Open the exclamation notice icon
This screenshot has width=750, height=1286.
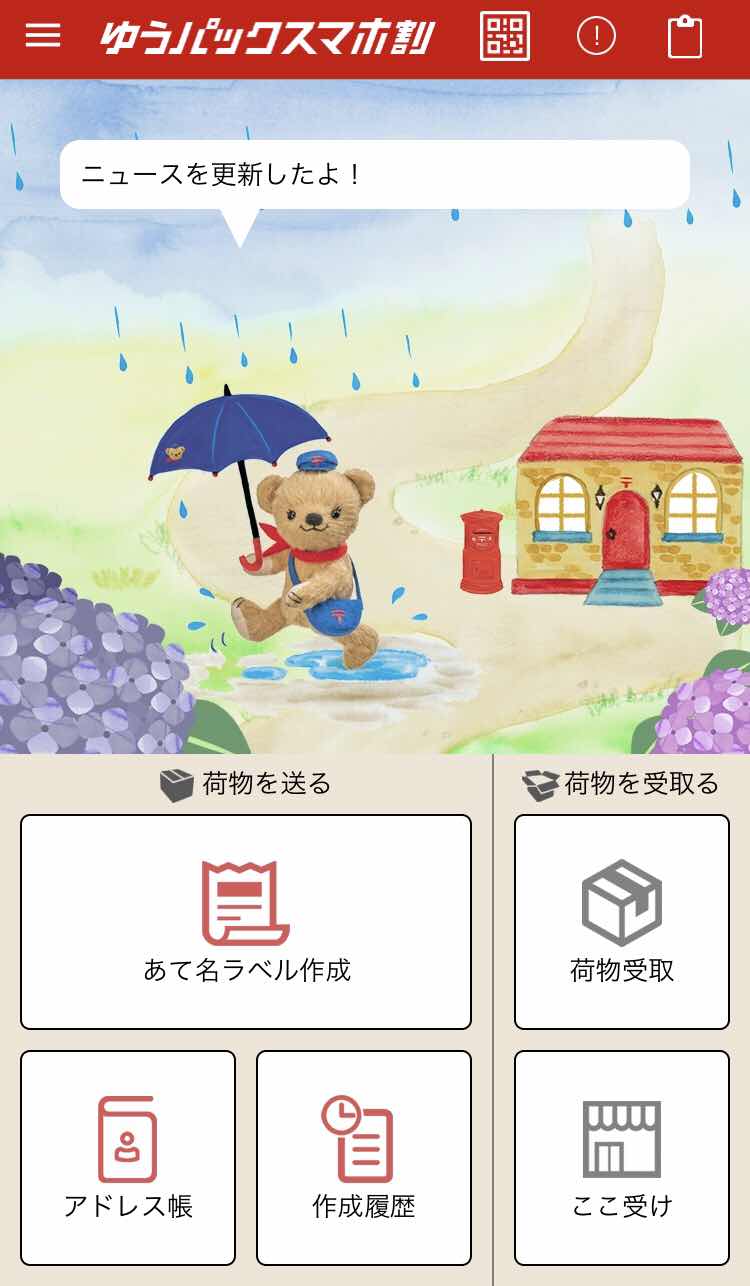pos(596,36)
